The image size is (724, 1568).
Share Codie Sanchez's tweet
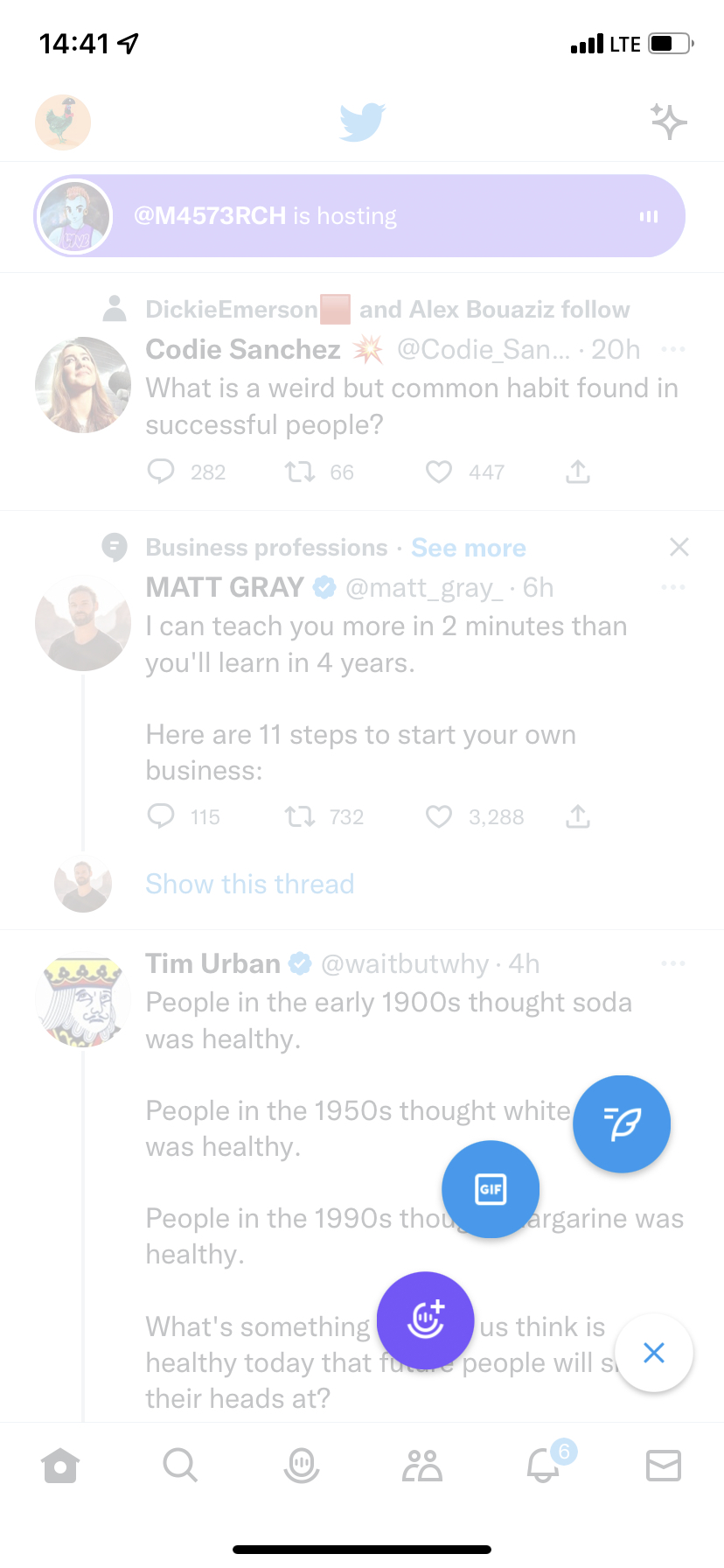[578, 472]
